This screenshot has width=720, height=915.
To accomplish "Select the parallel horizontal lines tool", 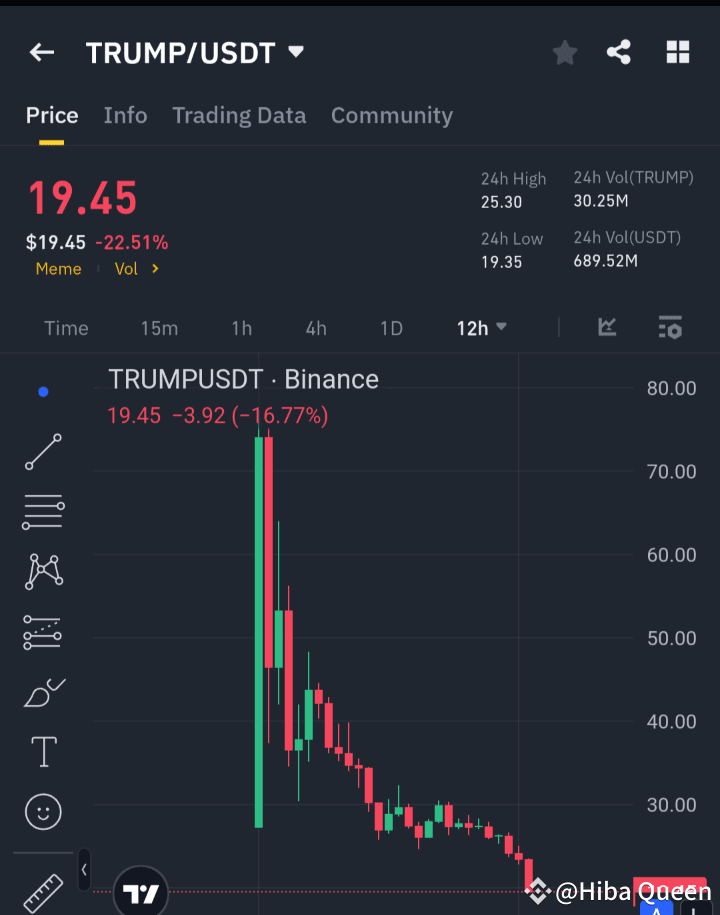I will 43,512.
